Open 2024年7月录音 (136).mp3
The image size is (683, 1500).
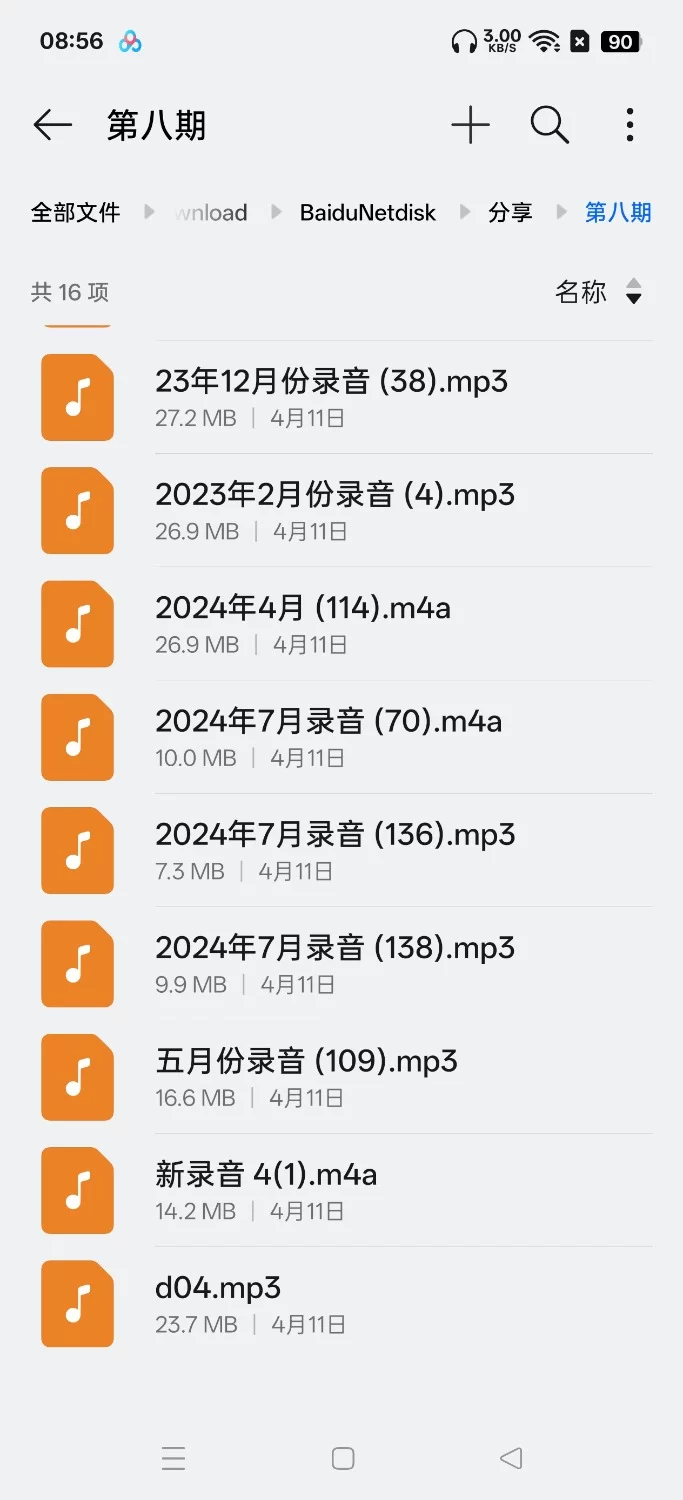tap(335, 848)
